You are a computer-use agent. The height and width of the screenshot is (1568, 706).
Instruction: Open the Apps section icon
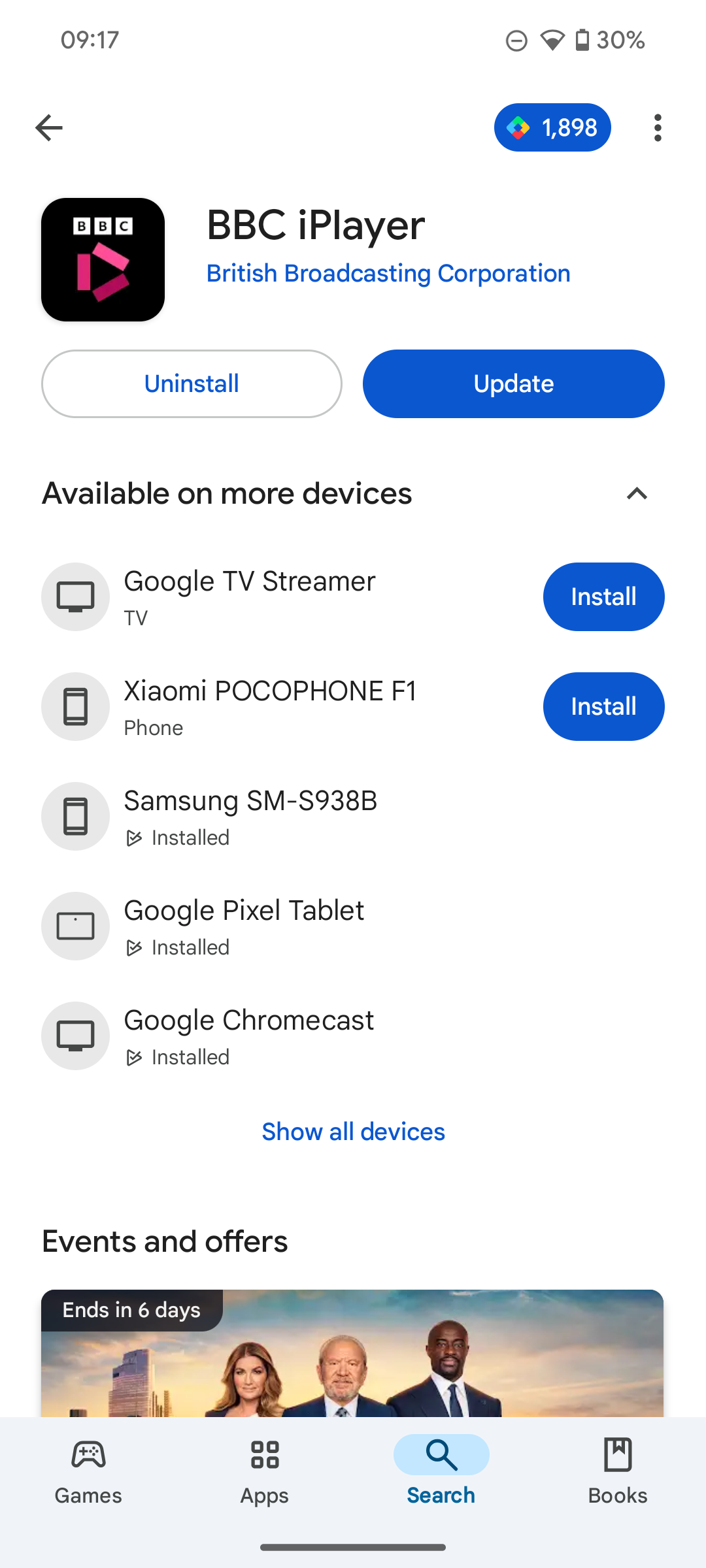(x=264, y=1456)
